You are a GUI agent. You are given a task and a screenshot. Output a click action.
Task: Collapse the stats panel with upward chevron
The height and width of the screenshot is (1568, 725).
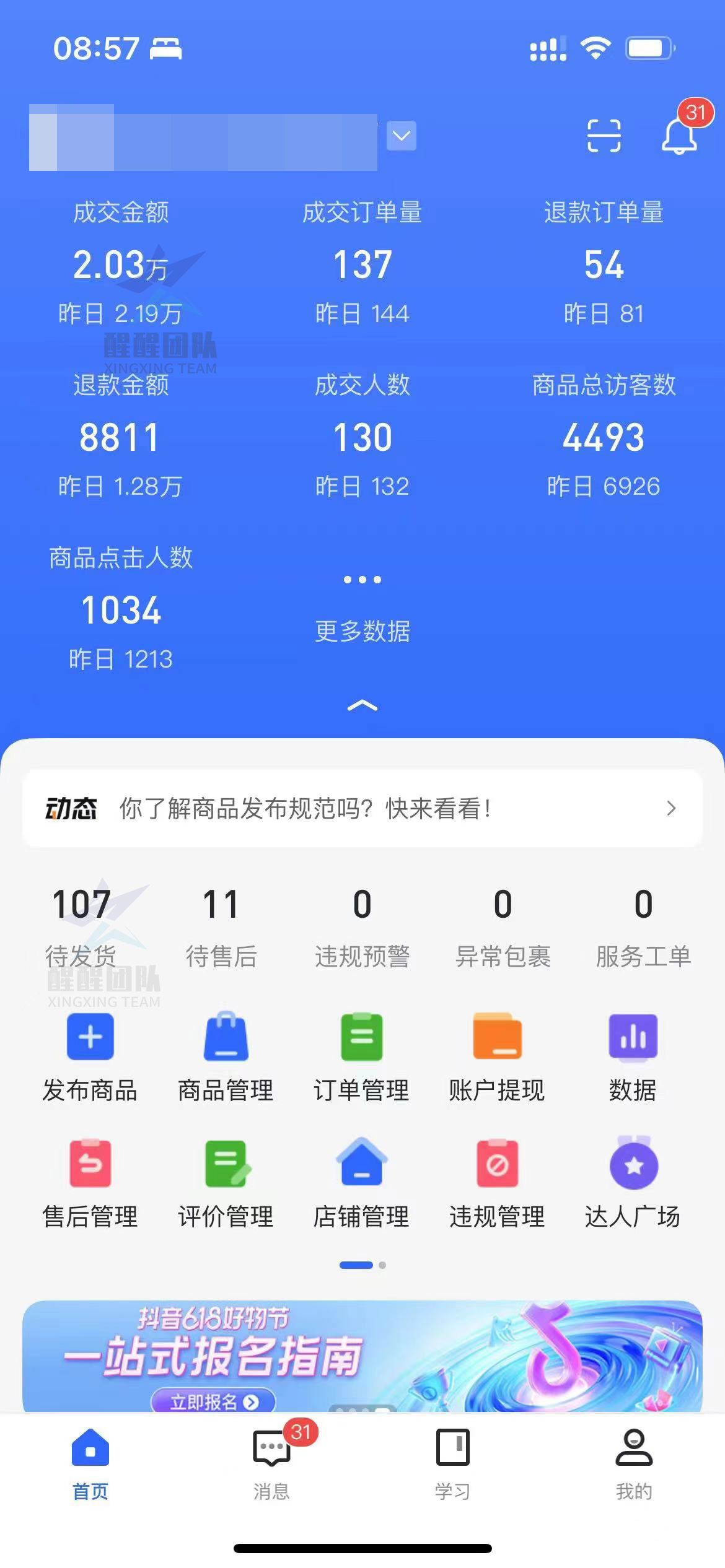coord(362,705)
